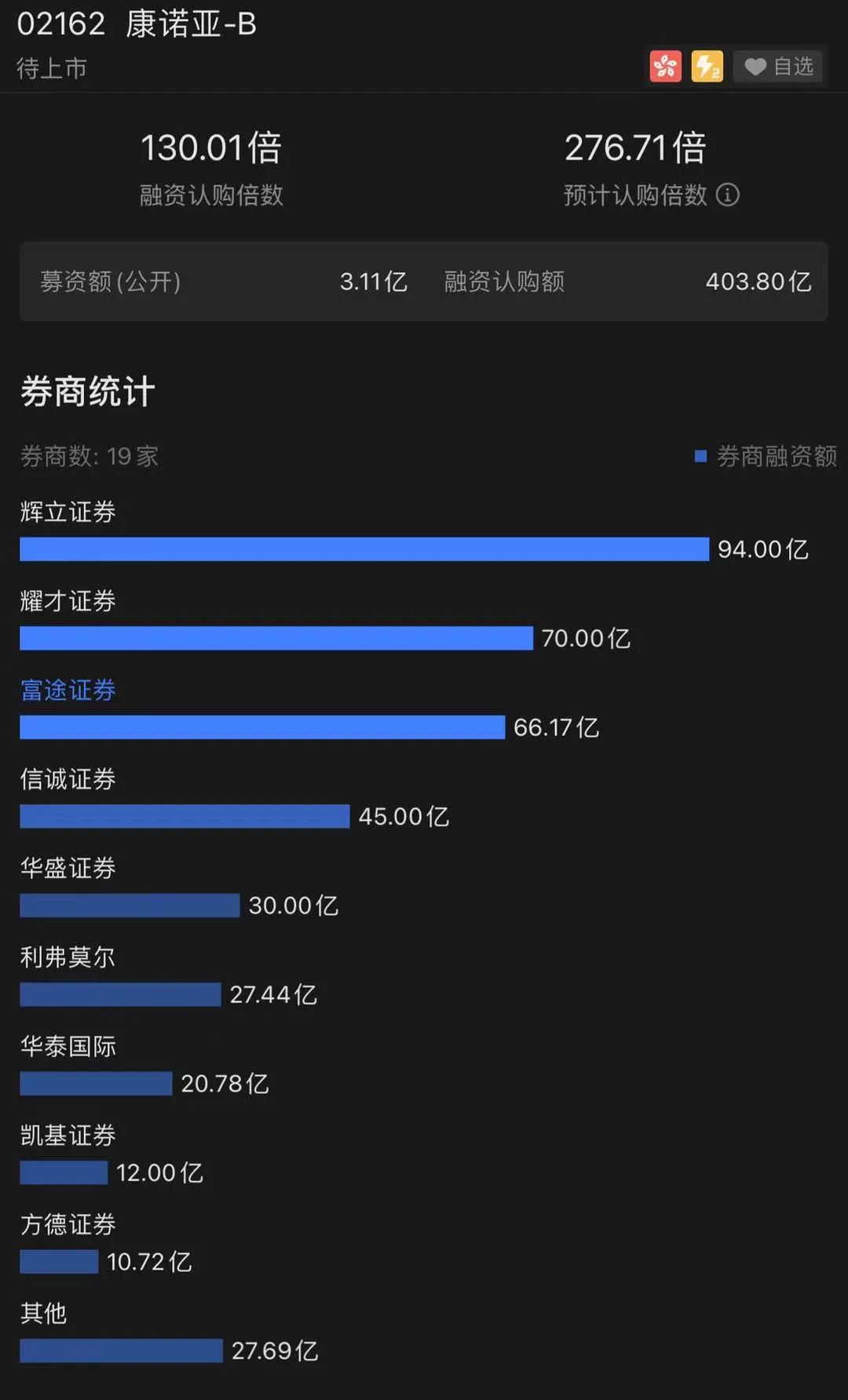Image resolution: width=848 pixels, height=1400 pixels.
Task: Click the 融资认购倍数 130.01倍 value
Action: 212,148
